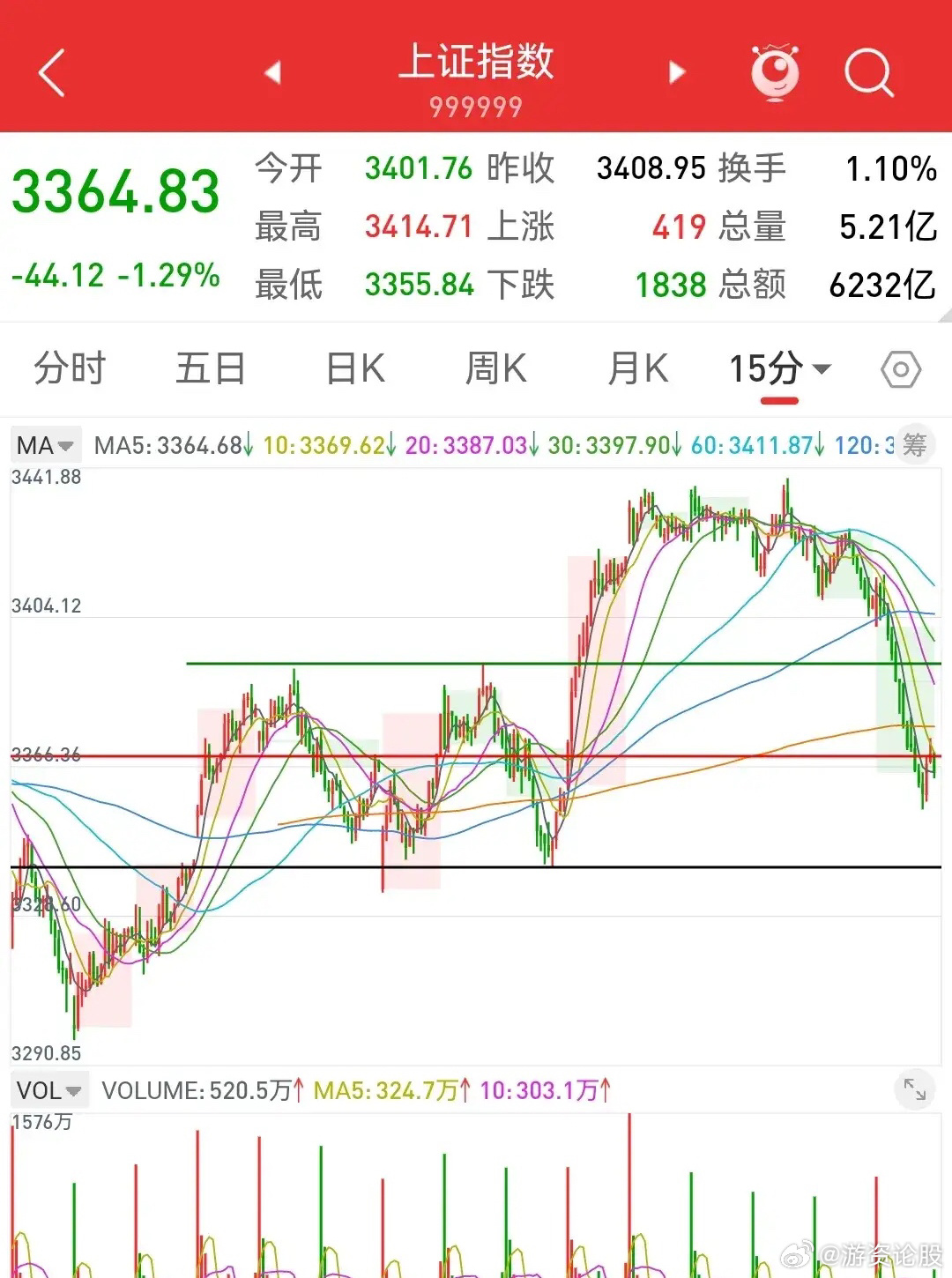Open the 15分 period dropdown
952x1278 pixels.
[779, 368]
